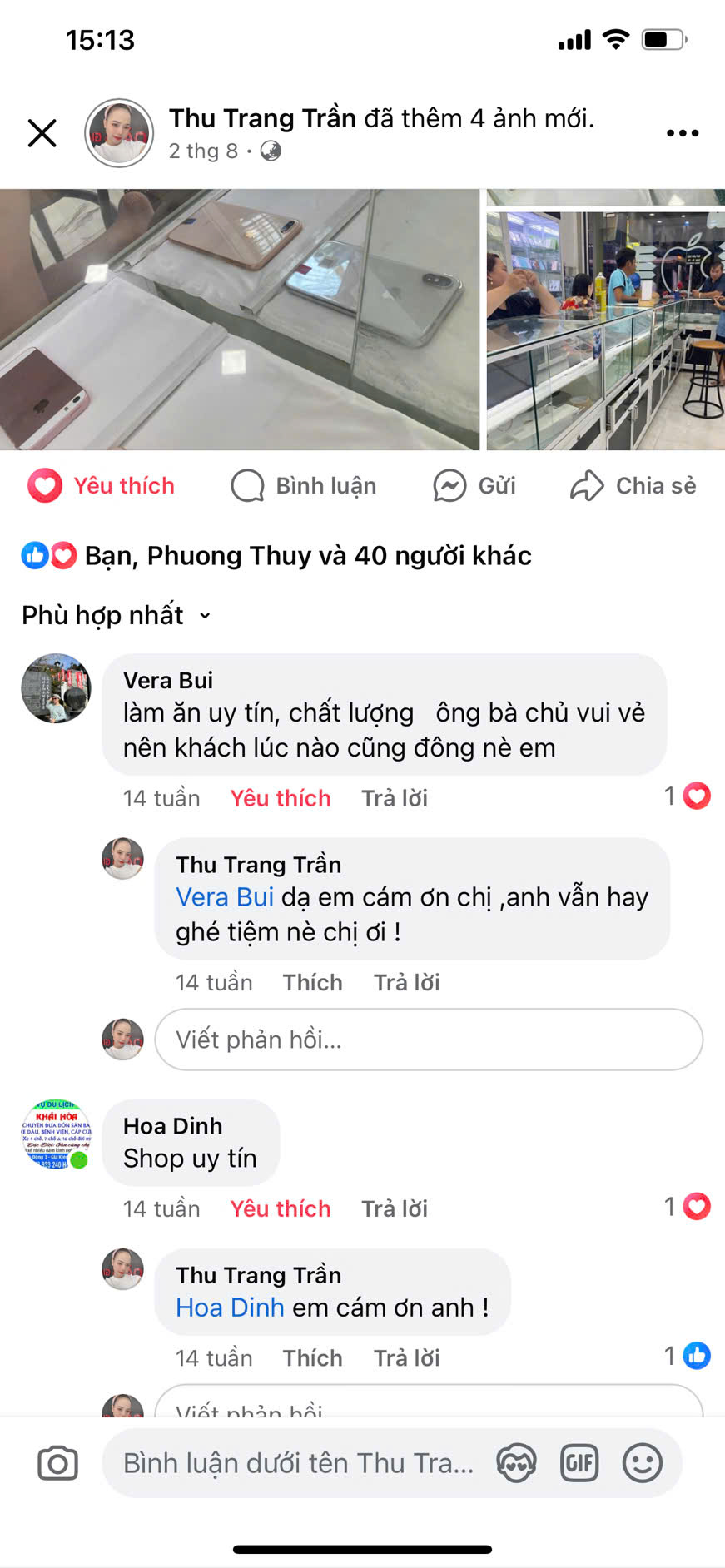This screenshot has height=1568, width=725.
Task: Open camera to attach photo to comment
Action: (x=58, y=1463)
